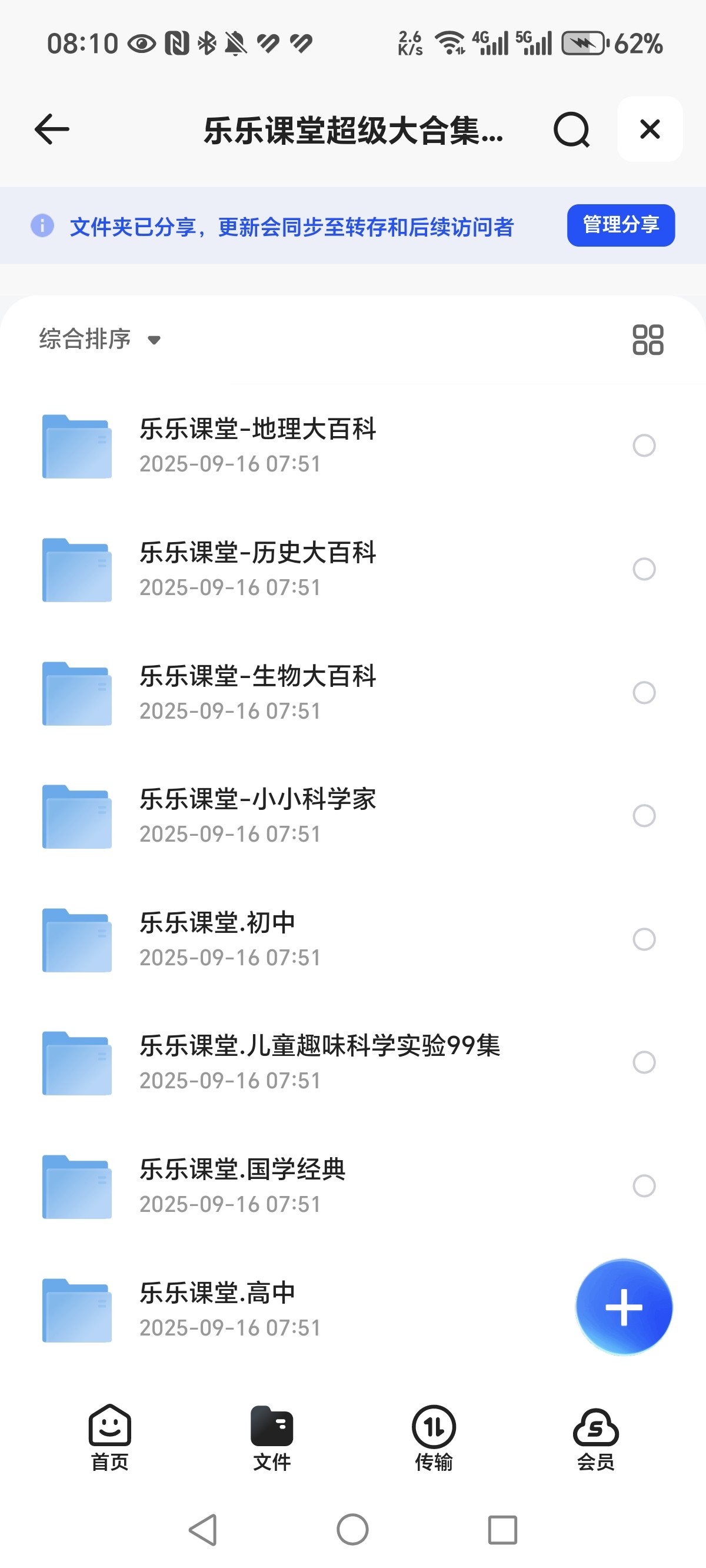Viewport: 706px width, 1568px height.
Task: Search within this folder
Action: pos(571,129)
